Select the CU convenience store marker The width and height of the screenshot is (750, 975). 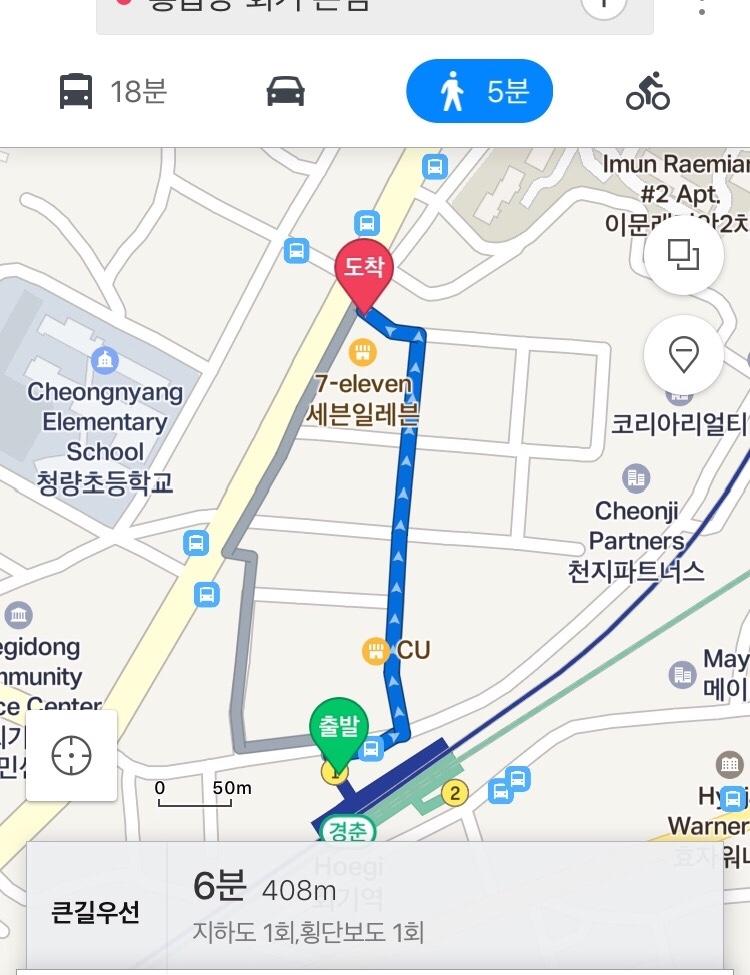pyautogui.click(x=376, y=652)
